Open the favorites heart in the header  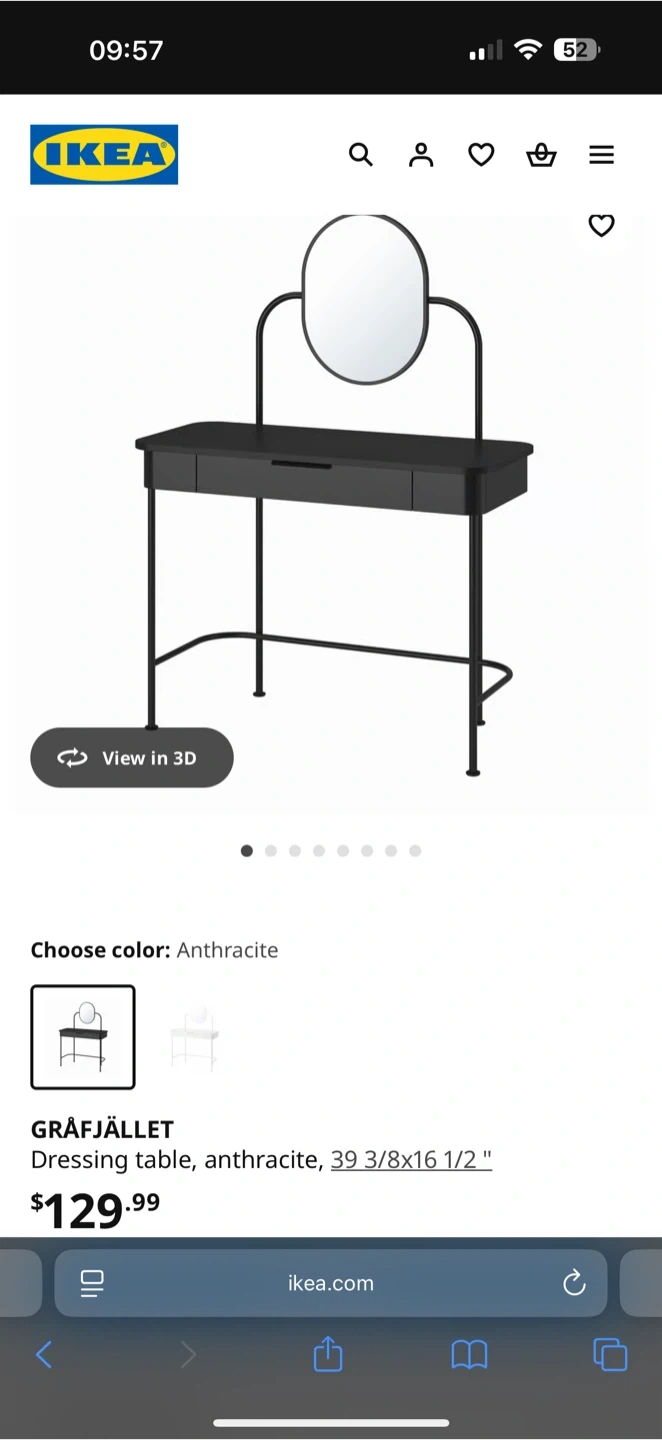pyautogui.click(x=481, y=155)
